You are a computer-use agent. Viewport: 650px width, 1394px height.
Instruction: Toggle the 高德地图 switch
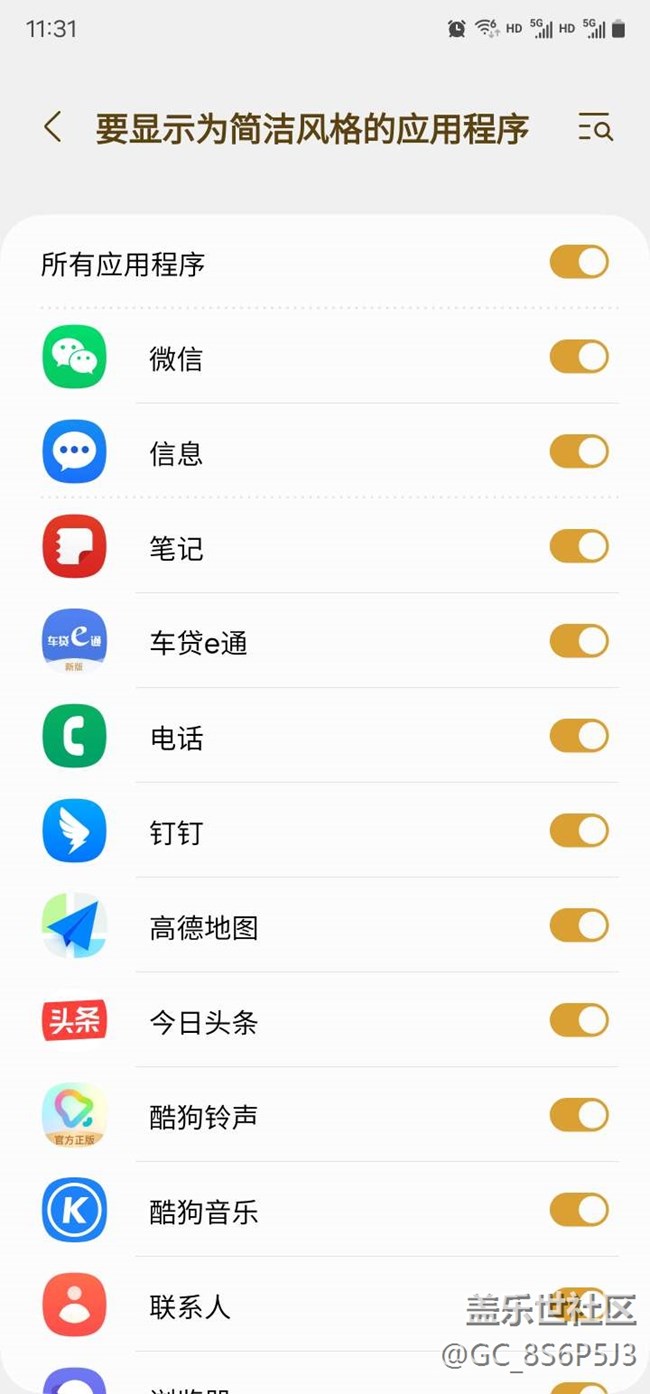tap(579, 925)
